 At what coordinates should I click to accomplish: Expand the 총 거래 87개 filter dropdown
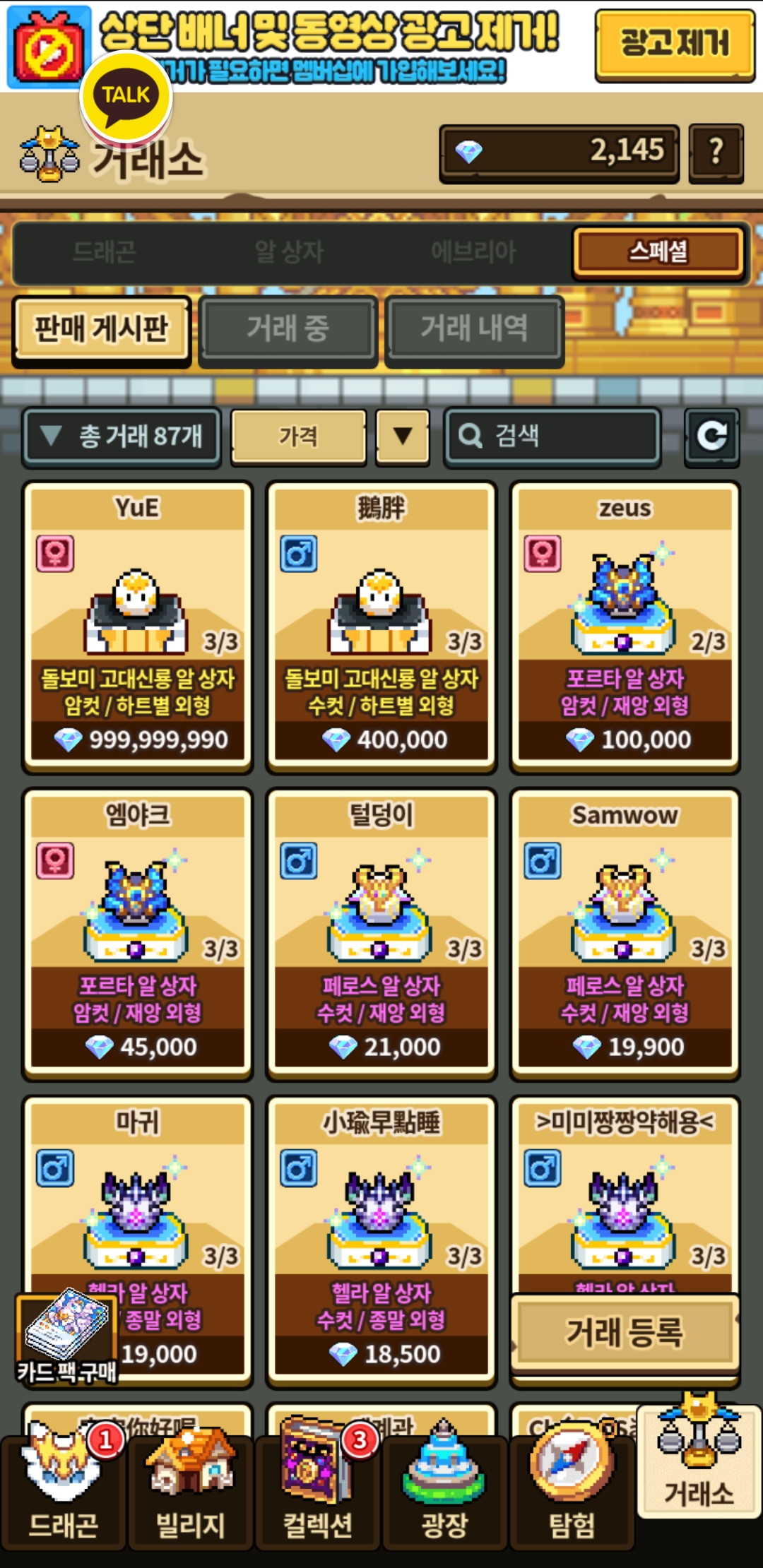(x=122, y=436)
